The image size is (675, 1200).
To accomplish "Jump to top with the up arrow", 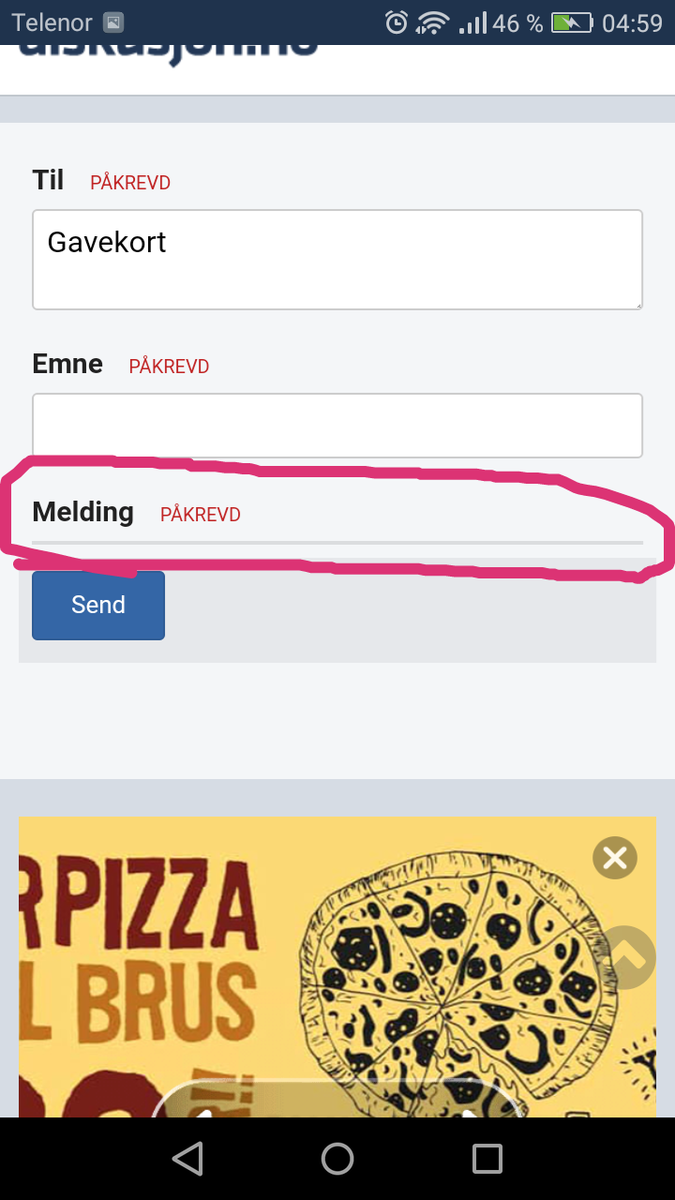I will [x=628, y=958].
